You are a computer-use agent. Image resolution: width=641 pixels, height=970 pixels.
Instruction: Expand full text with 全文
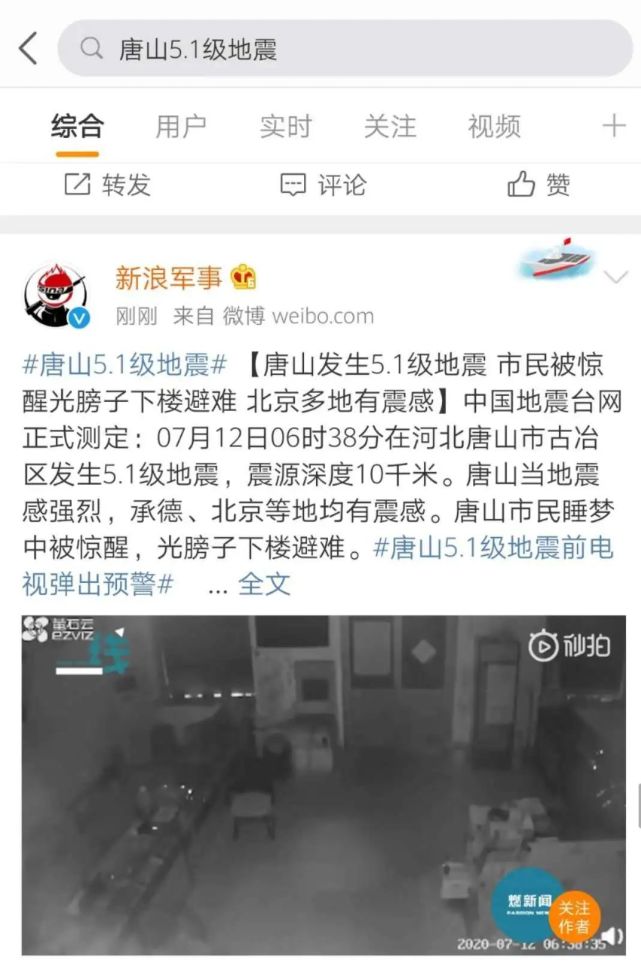pos(264,584)
